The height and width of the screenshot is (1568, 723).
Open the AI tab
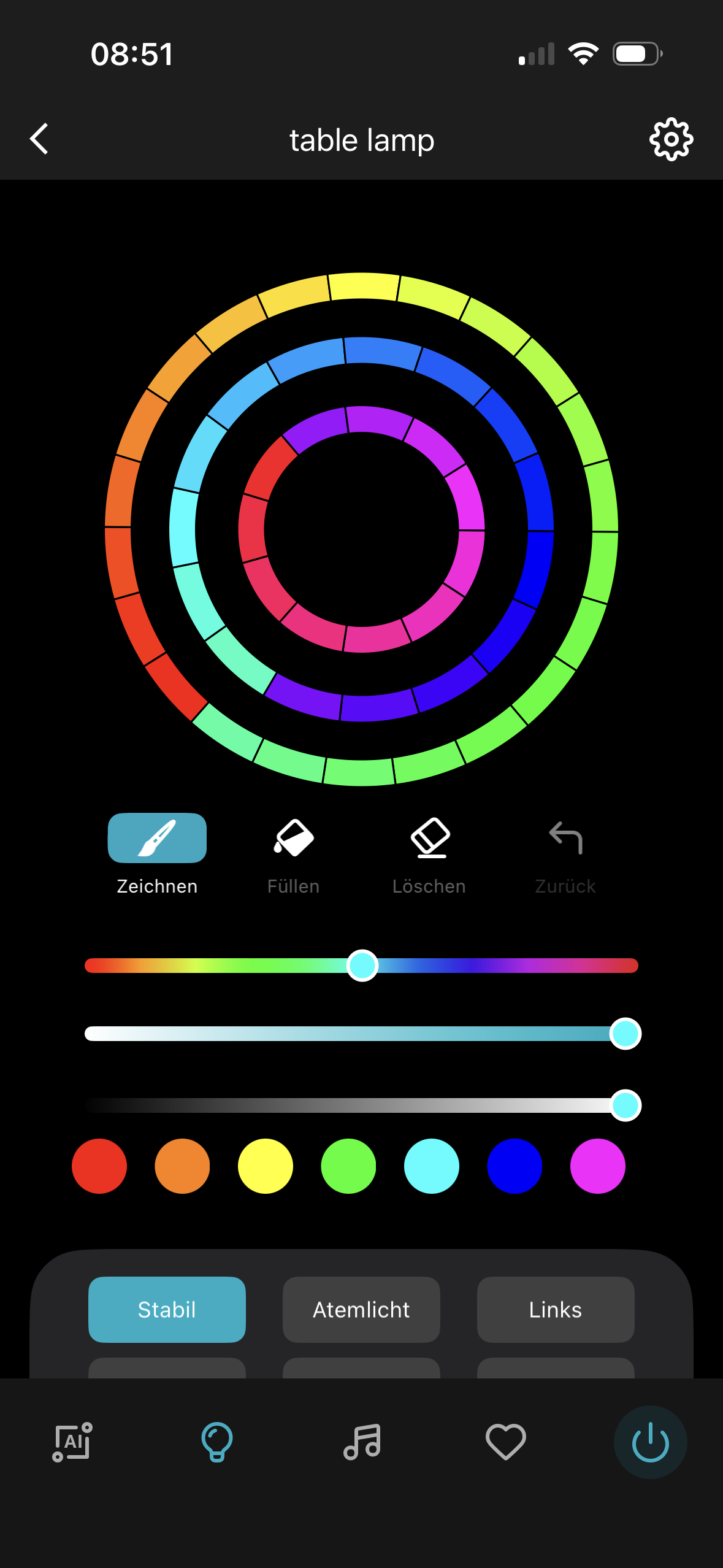point(72,1442)
